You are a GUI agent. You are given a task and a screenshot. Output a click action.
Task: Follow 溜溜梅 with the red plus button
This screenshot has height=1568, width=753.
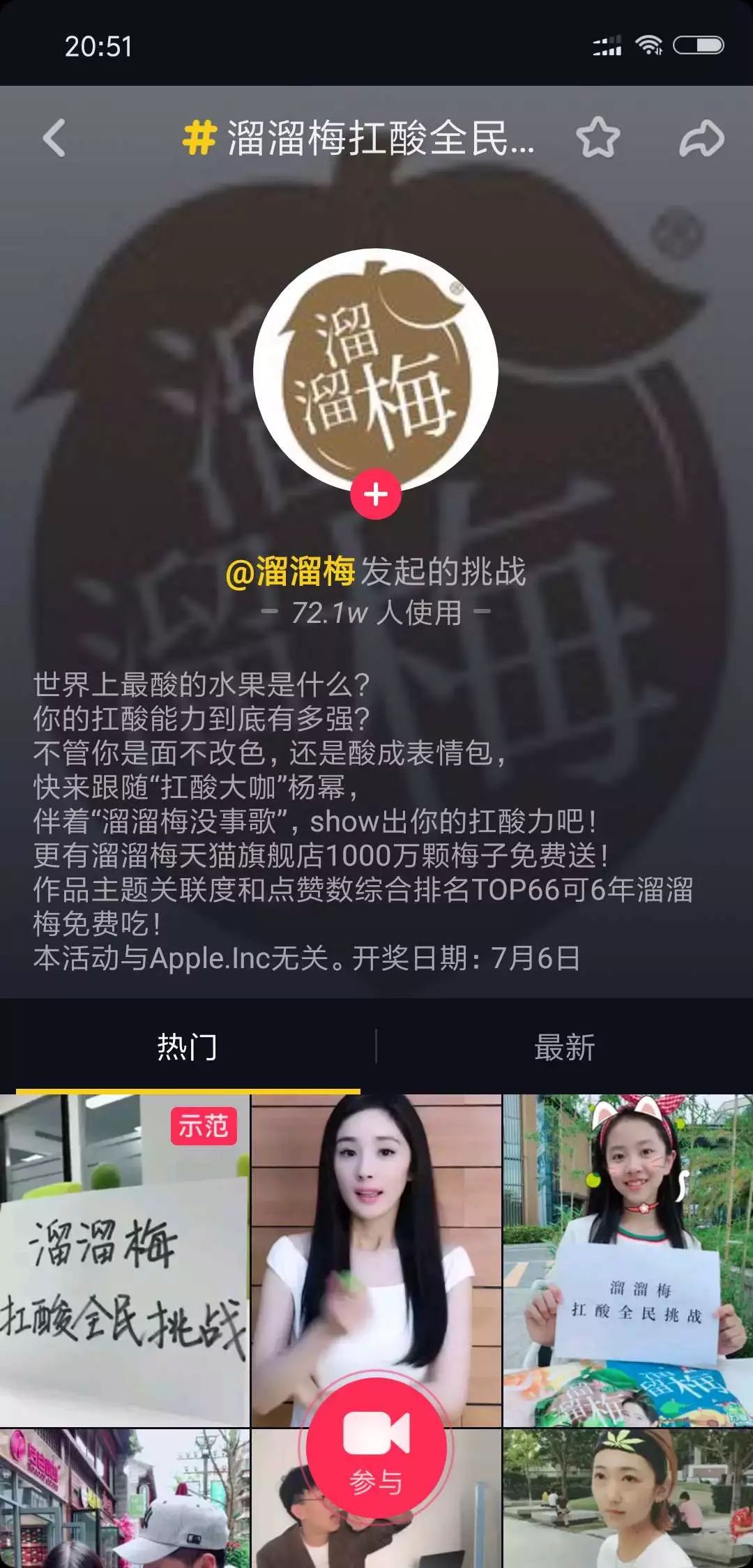pos(376,495)
